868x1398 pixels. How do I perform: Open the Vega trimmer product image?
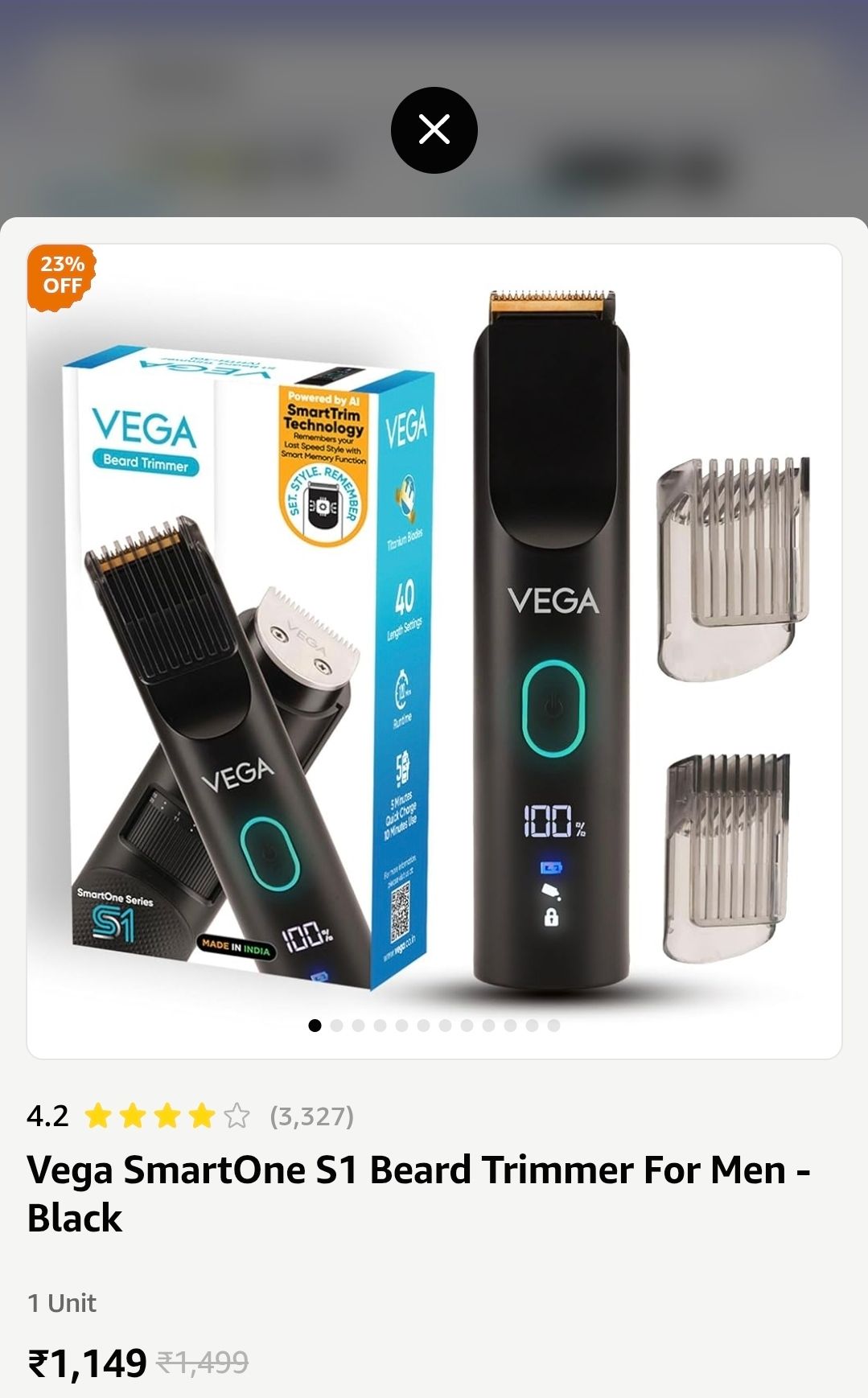pyautogui.click(x=434, y=635)
